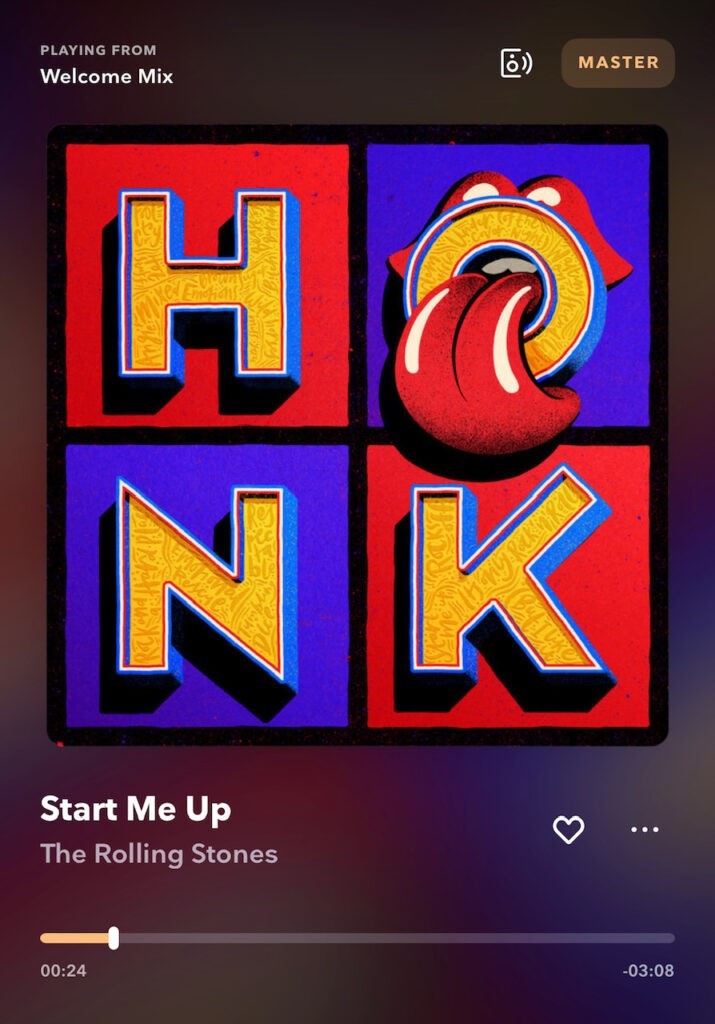The height and width of the screenshot is (1024, 715).
Task: Tap the MASTER quality badge
Action: tap(618, 63)
